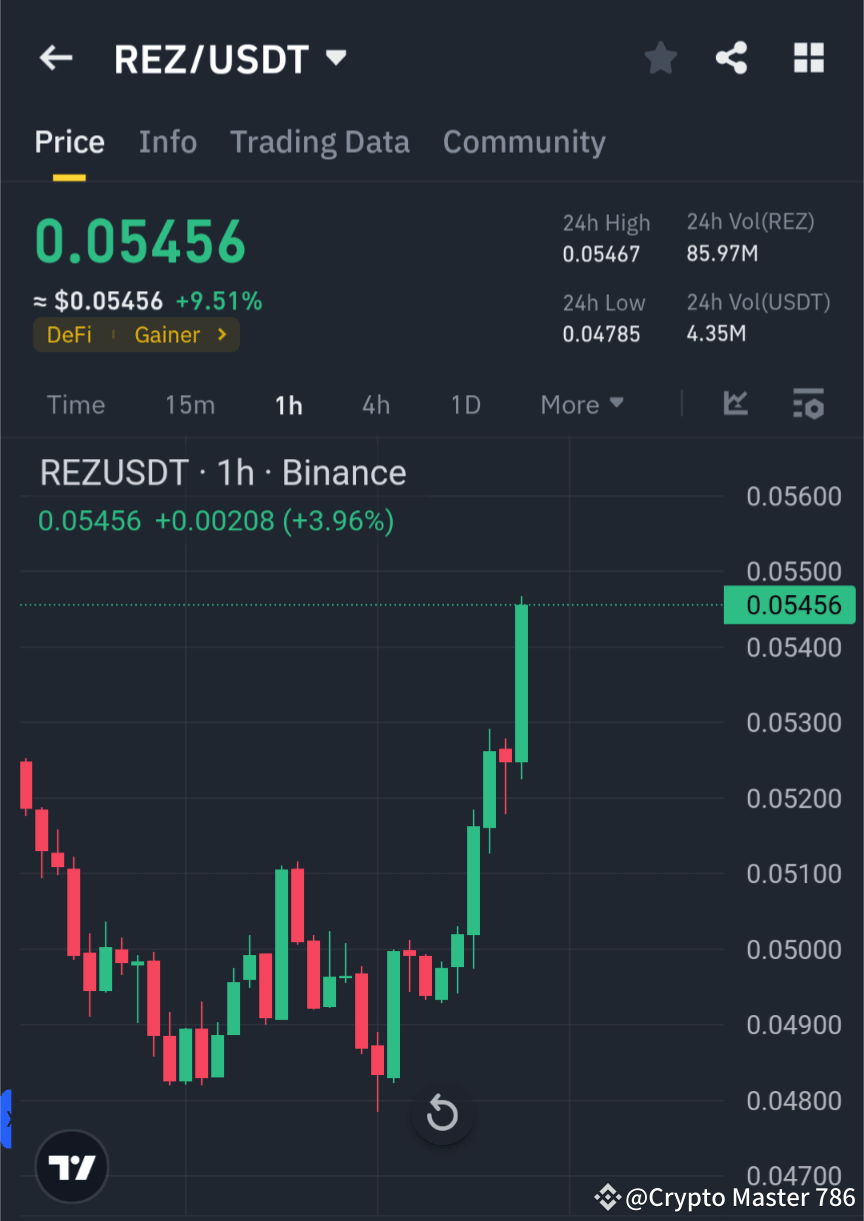Tap the DeFi tag label
Image resolution: width=864 pixels, height=1221 pixels.
69,335
